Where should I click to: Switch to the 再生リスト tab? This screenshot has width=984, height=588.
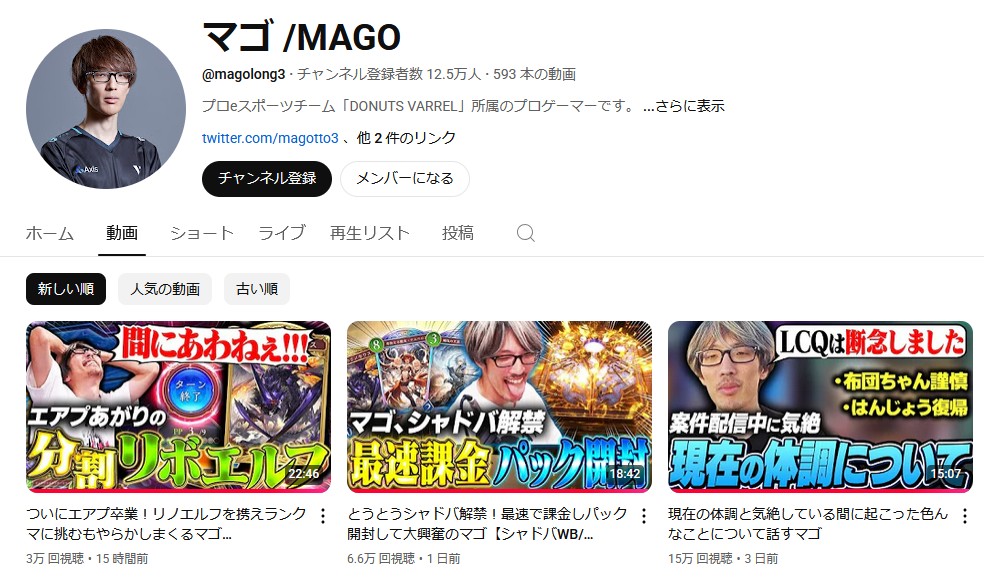tap(370, 233)
